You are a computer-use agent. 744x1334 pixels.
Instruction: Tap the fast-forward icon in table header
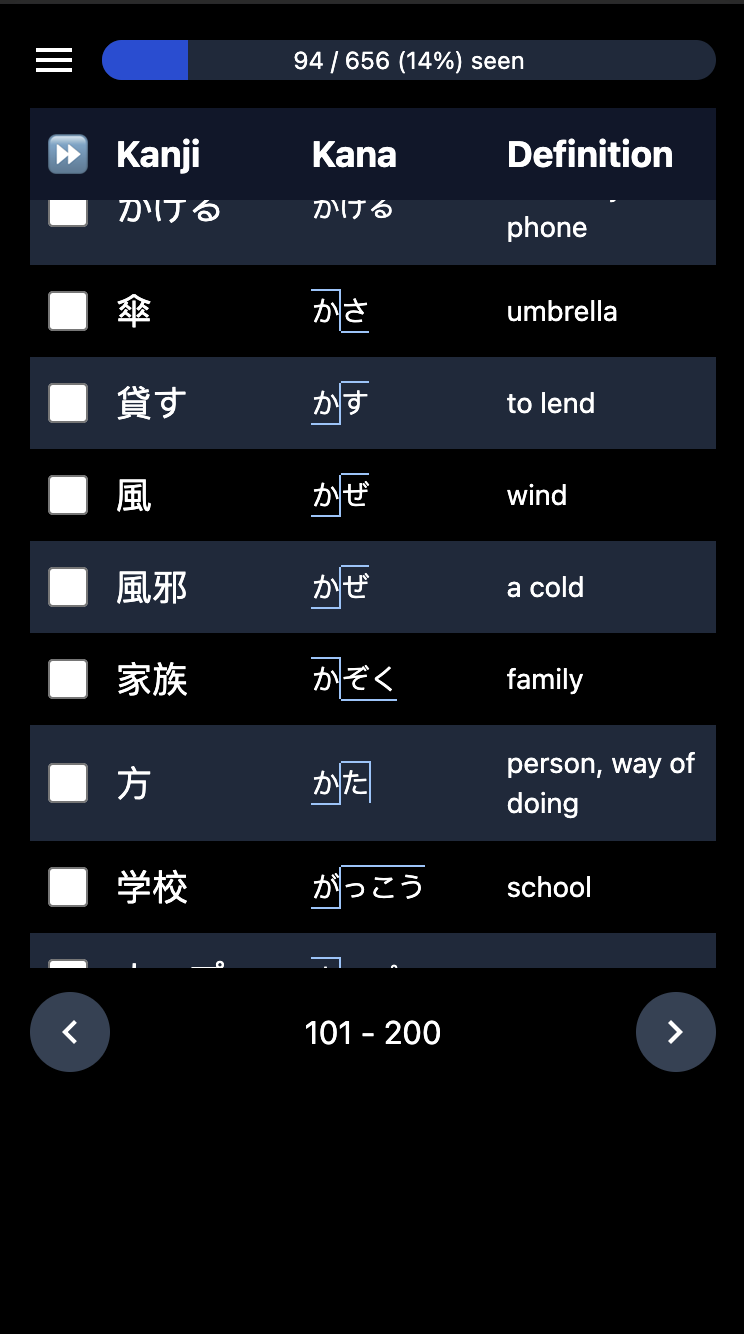[68, 154]
